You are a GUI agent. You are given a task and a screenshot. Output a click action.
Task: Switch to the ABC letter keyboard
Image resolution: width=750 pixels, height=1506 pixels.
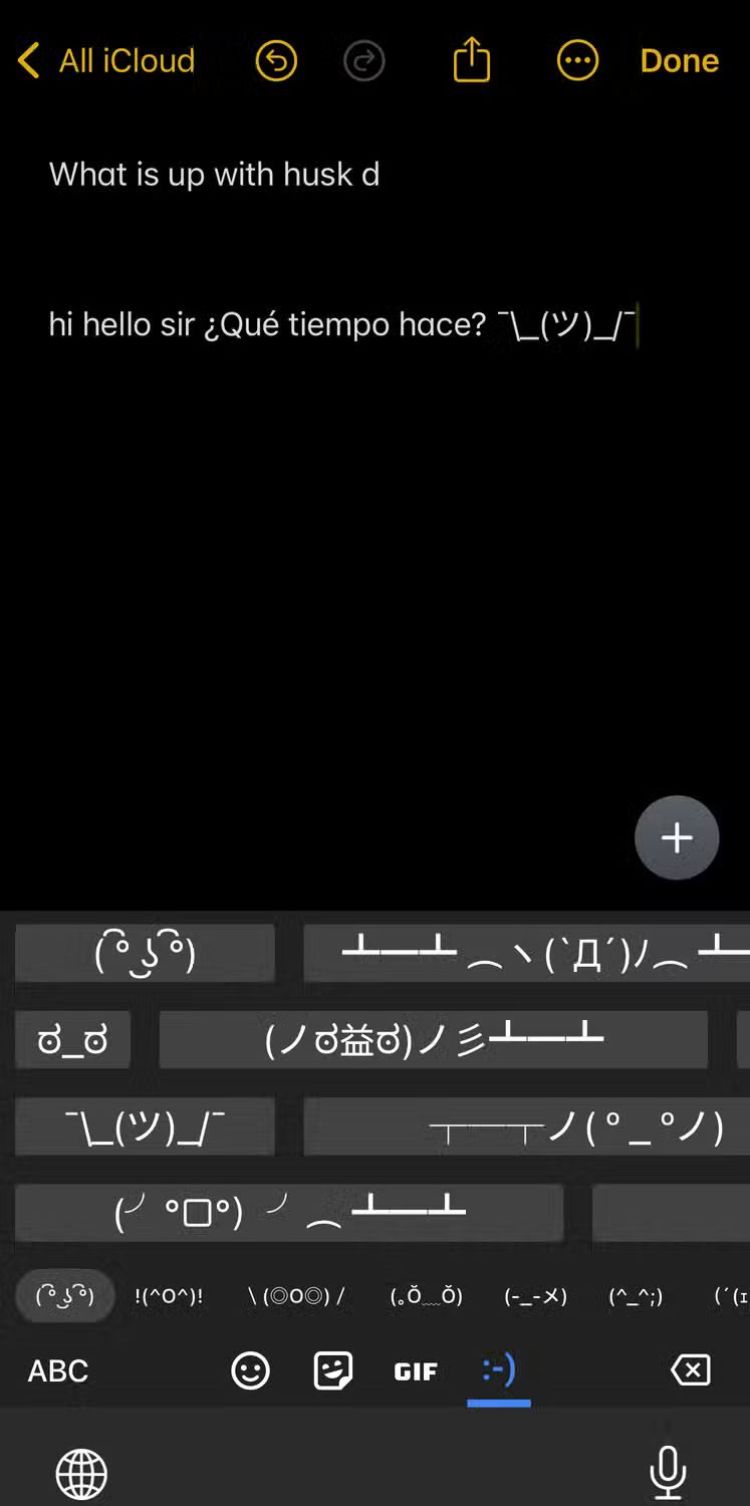(x=58, y=1371)
